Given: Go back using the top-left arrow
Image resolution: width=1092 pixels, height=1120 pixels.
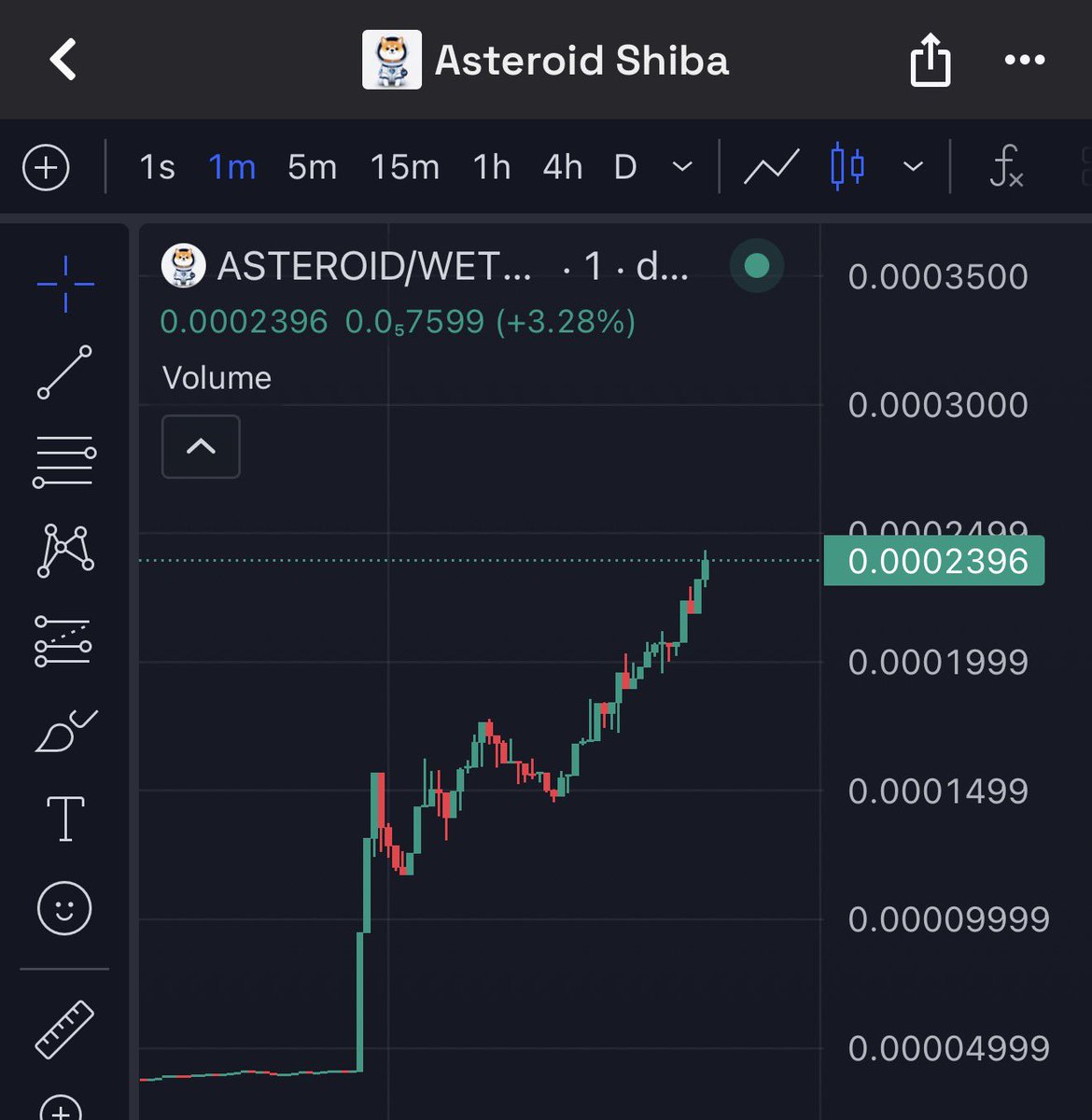Looking at the screenshot, I should 63,60.
